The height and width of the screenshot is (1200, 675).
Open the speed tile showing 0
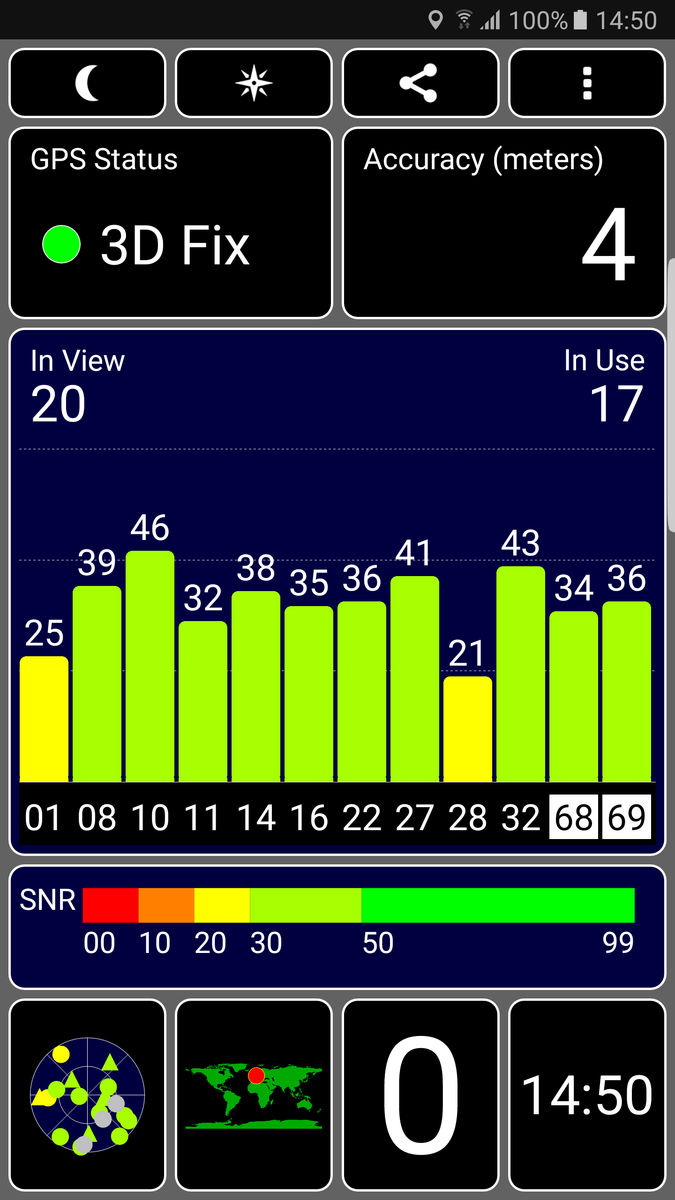[420, 1095]
